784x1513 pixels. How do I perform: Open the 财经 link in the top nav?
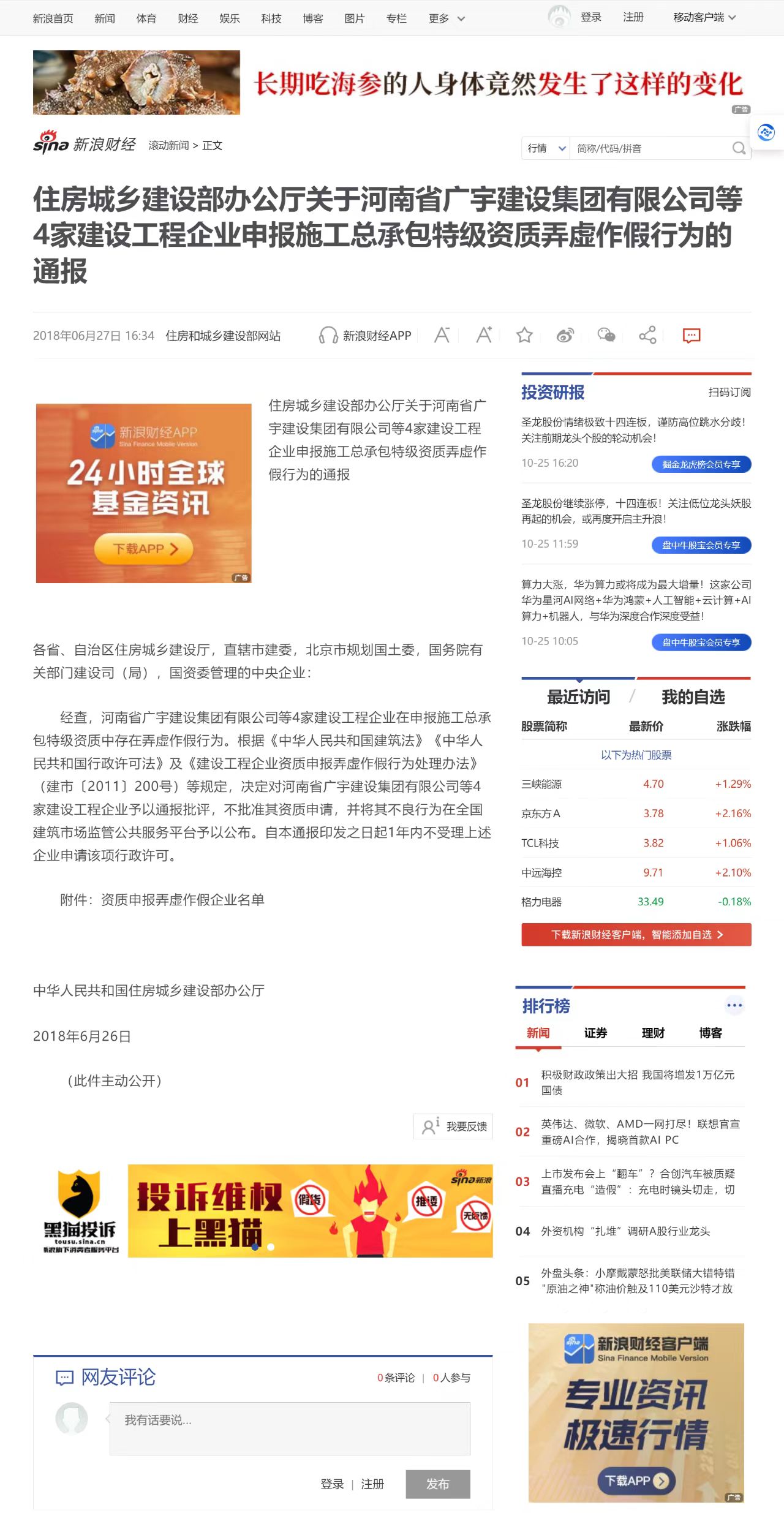tap(187, 18)
